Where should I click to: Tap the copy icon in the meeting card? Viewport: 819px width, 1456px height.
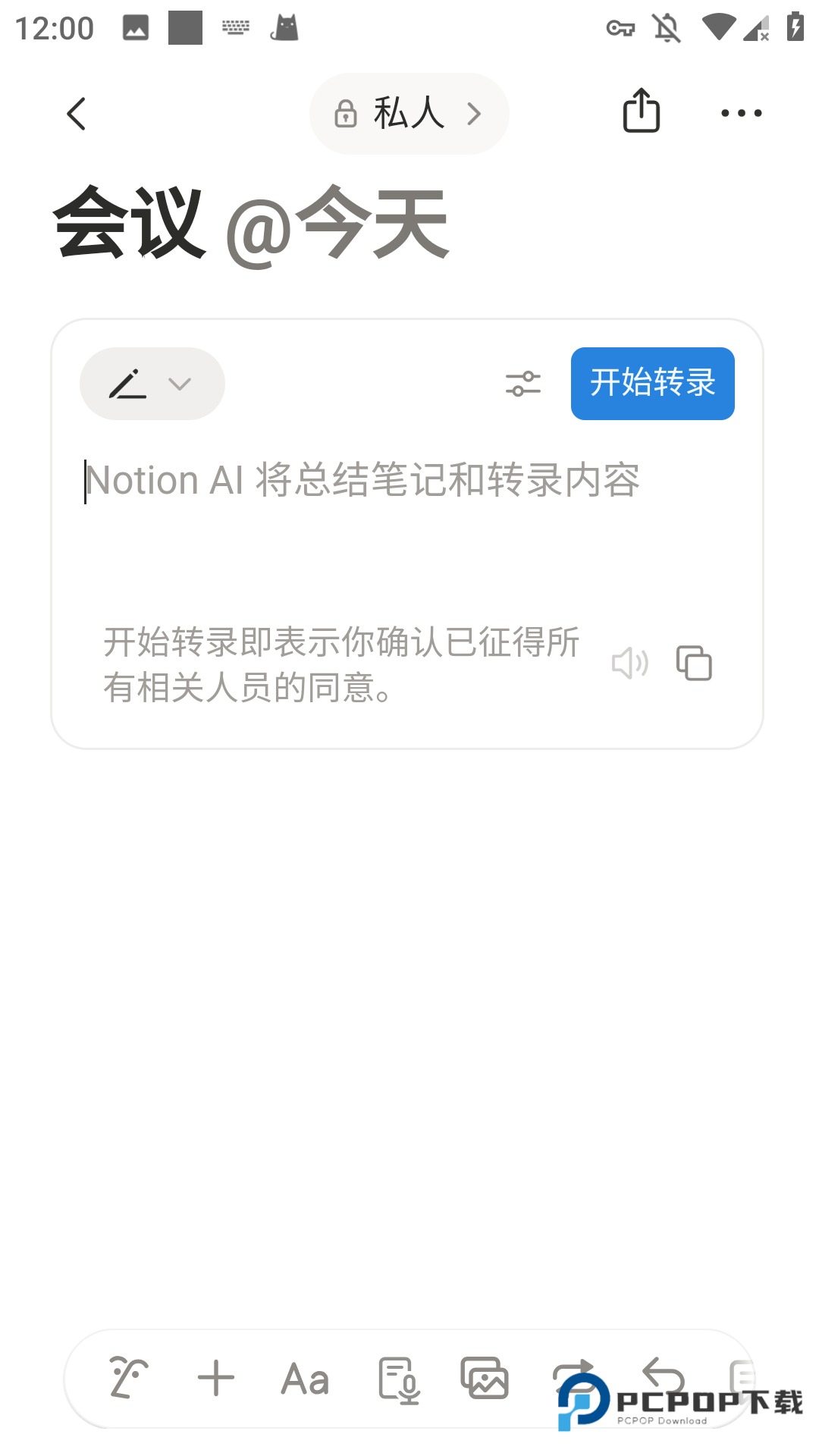[694, 664]
